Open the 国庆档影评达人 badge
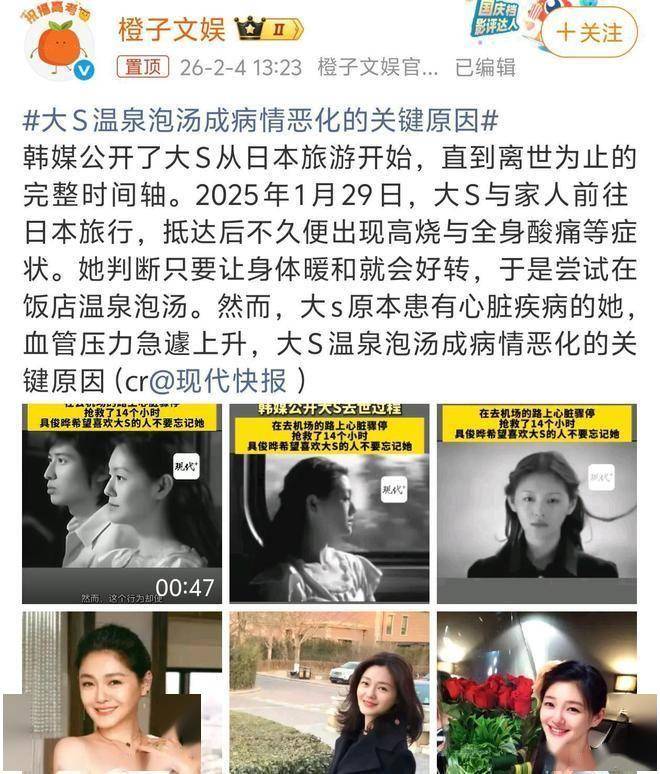Image resolution: width=660 pixels, height=774 pixels. 495,19
